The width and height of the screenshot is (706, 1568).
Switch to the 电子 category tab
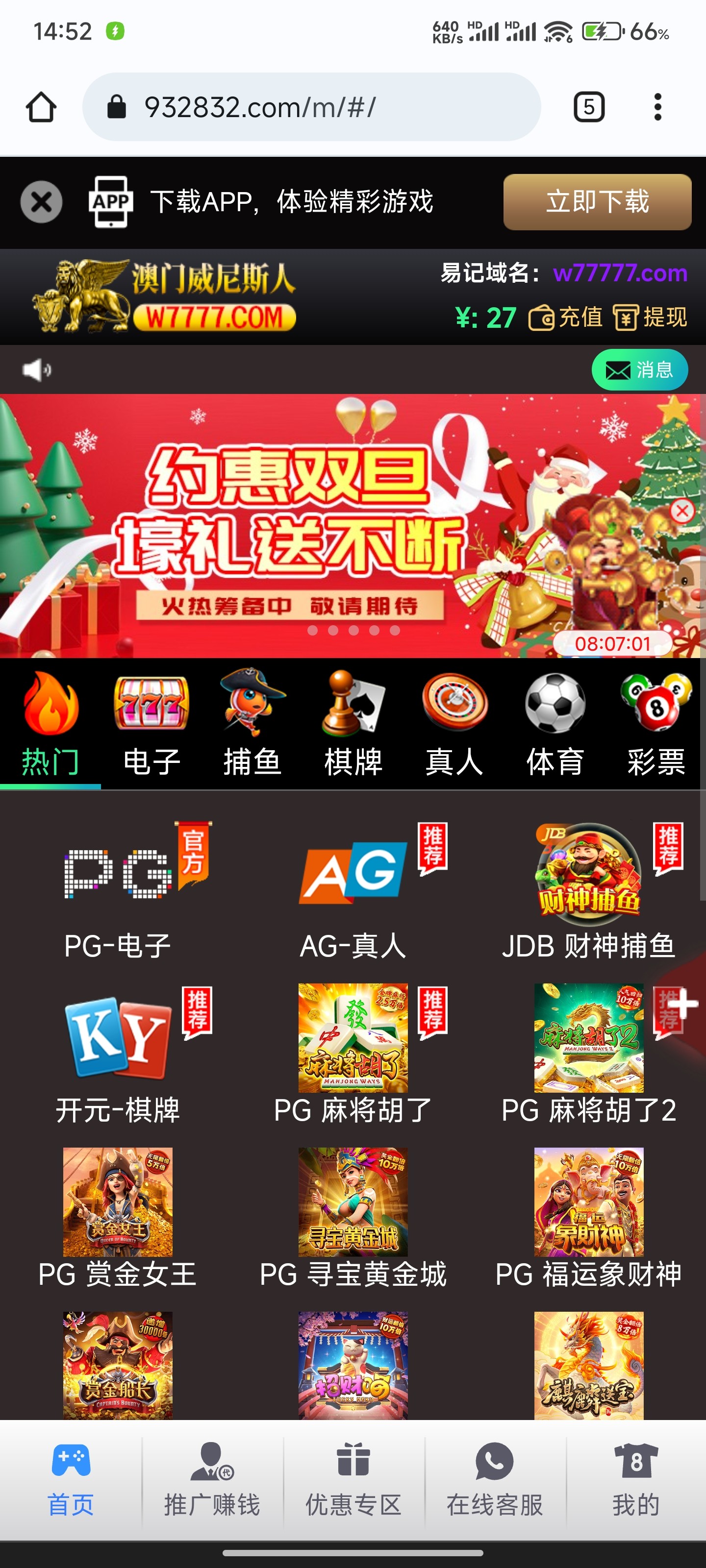(x=151, y=724)
